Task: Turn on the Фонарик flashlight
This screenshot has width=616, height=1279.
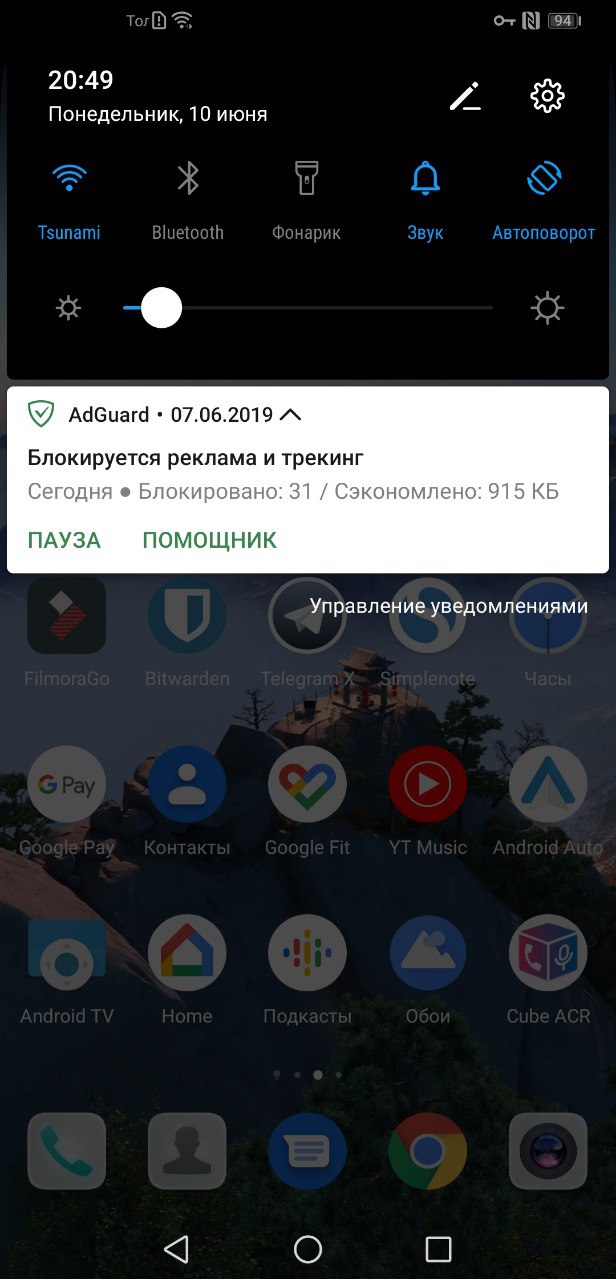Action: click(306, 180)
